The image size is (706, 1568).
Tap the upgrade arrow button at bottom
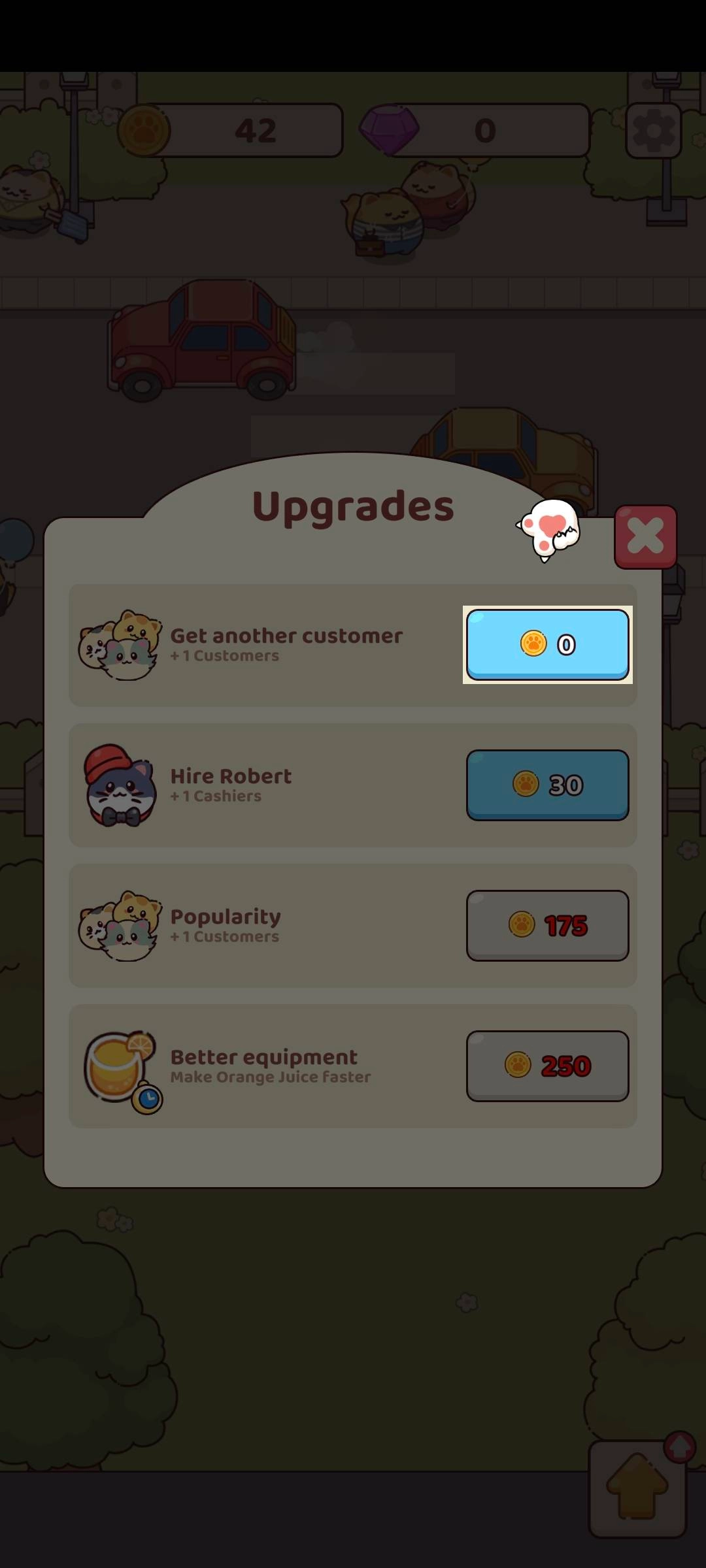[637, 1489]
